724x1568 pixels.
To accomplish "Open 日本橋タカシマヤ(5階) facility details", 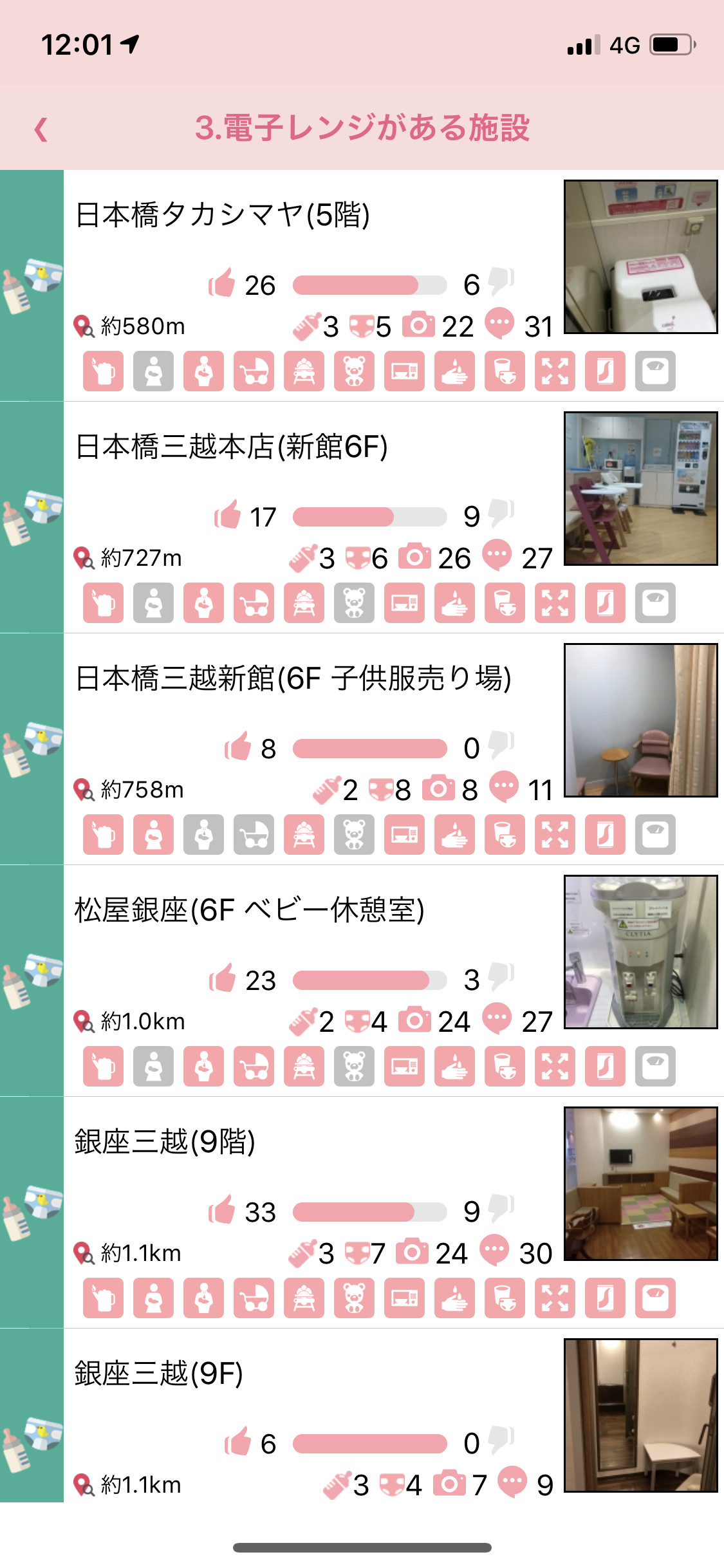I will (x=223, y=215).
